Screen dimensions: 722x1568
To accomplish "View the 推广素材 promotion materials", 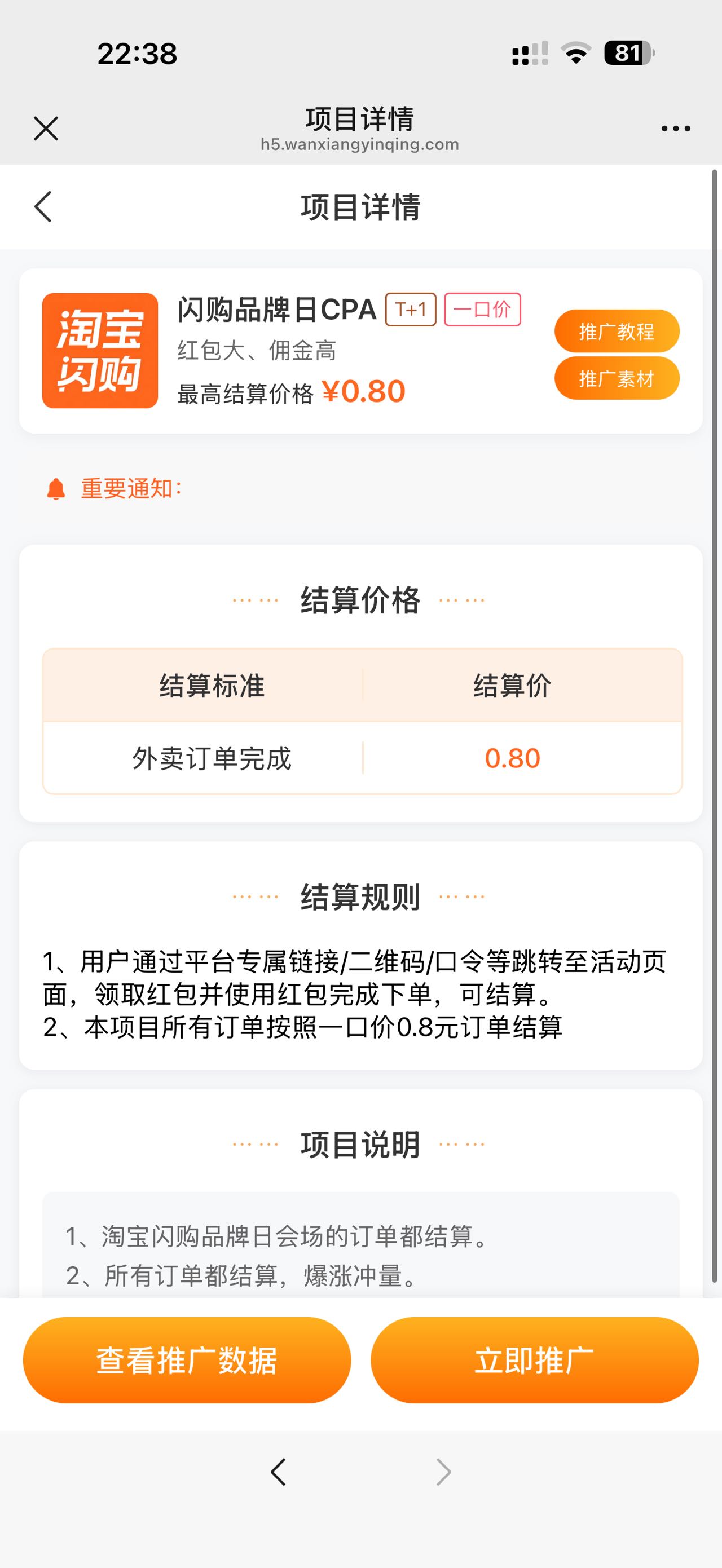I will pos(616,378).
